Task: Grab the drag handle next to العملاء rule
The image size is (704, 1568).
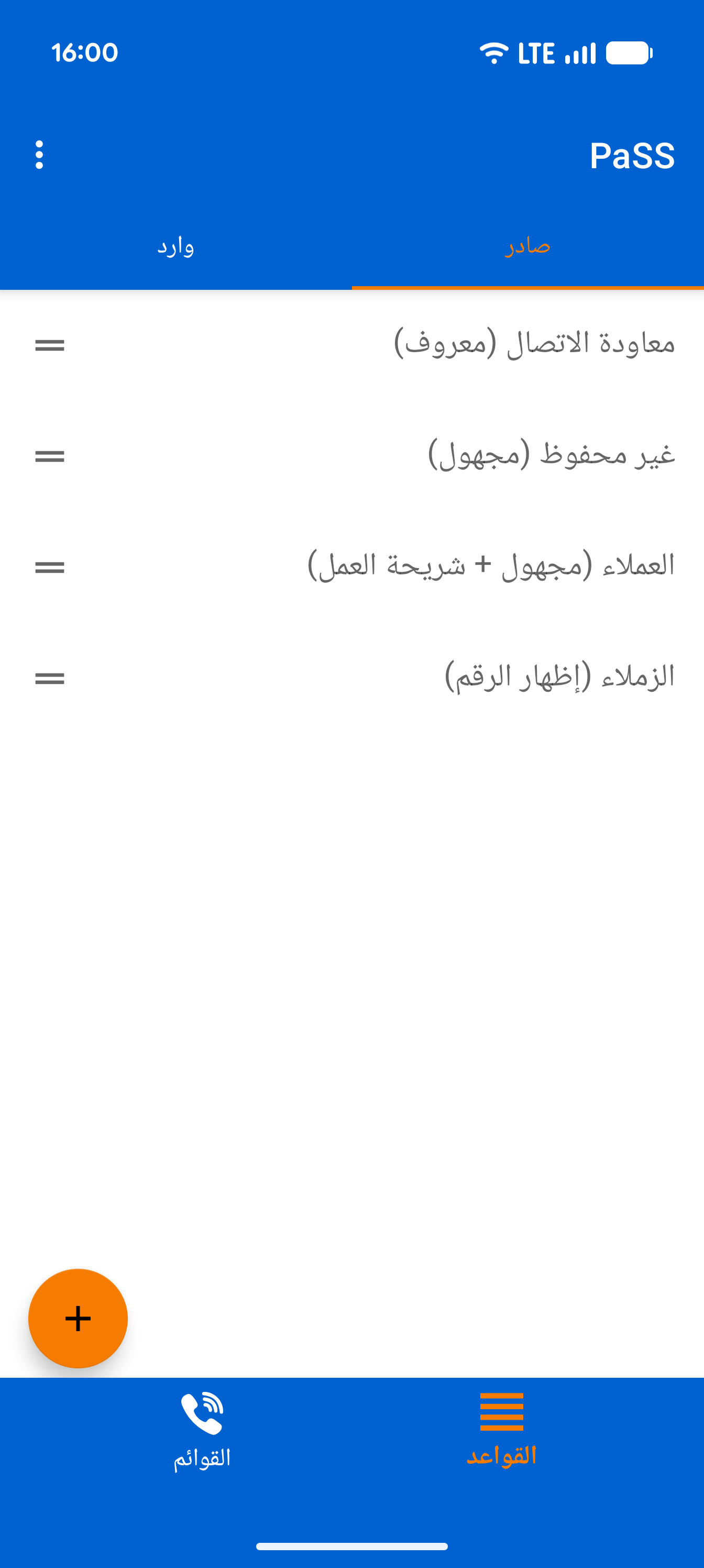Action: click(50, 567)
